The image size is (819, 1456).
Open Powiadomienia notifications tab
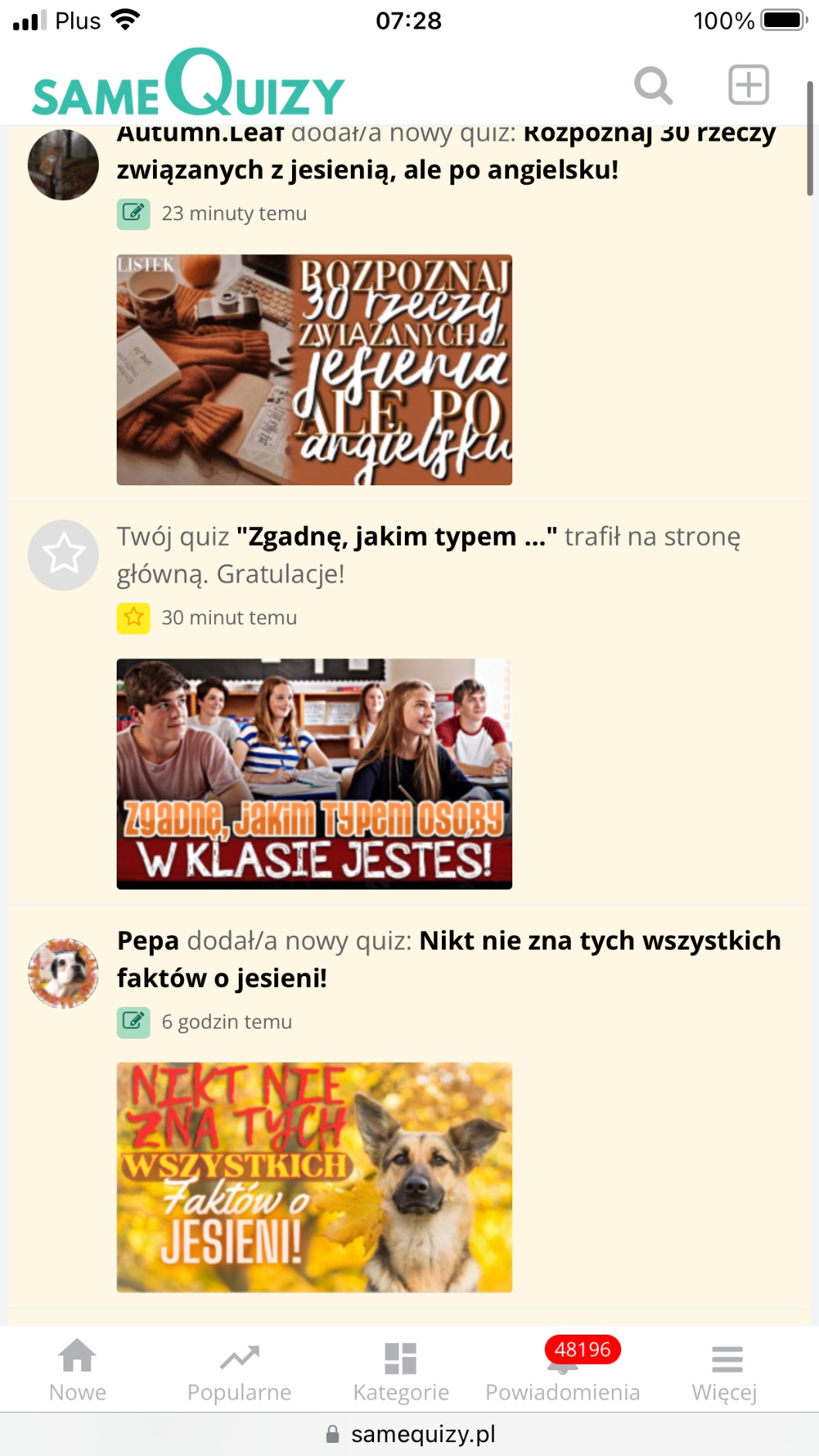[x=562, y=1370]
